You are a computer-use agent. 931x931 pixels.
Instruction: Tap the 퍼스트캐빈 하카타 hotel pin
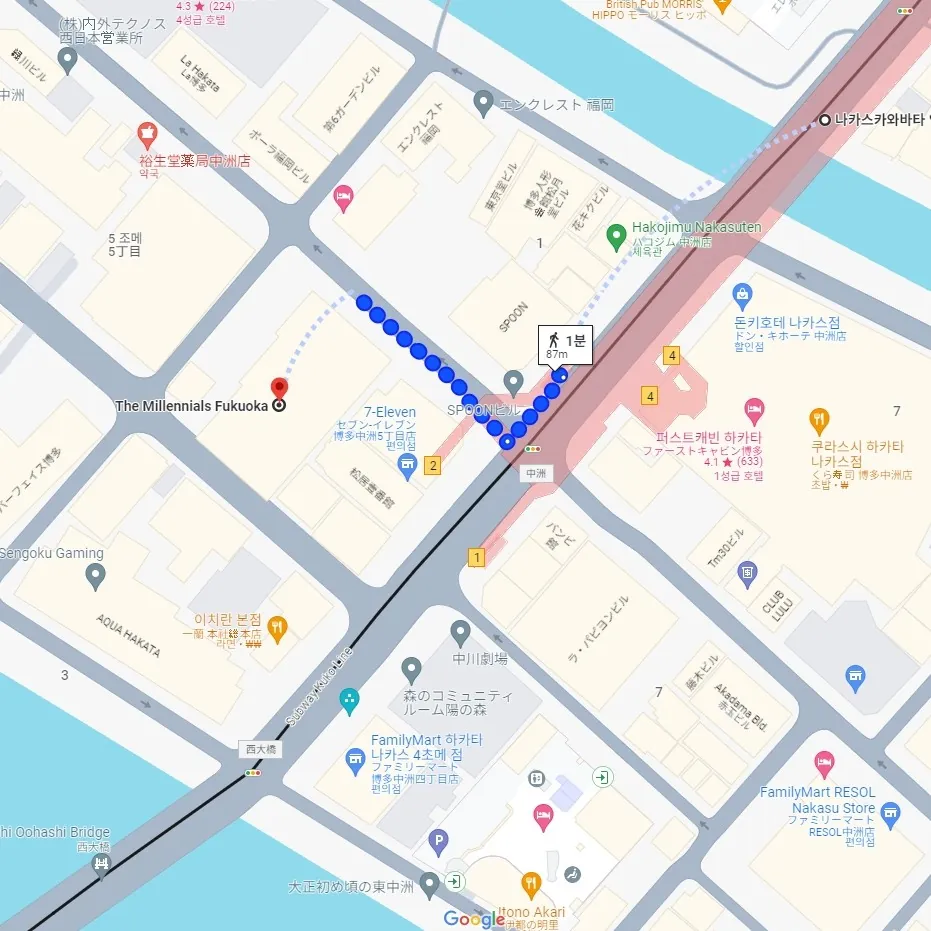tap(755, 410)
